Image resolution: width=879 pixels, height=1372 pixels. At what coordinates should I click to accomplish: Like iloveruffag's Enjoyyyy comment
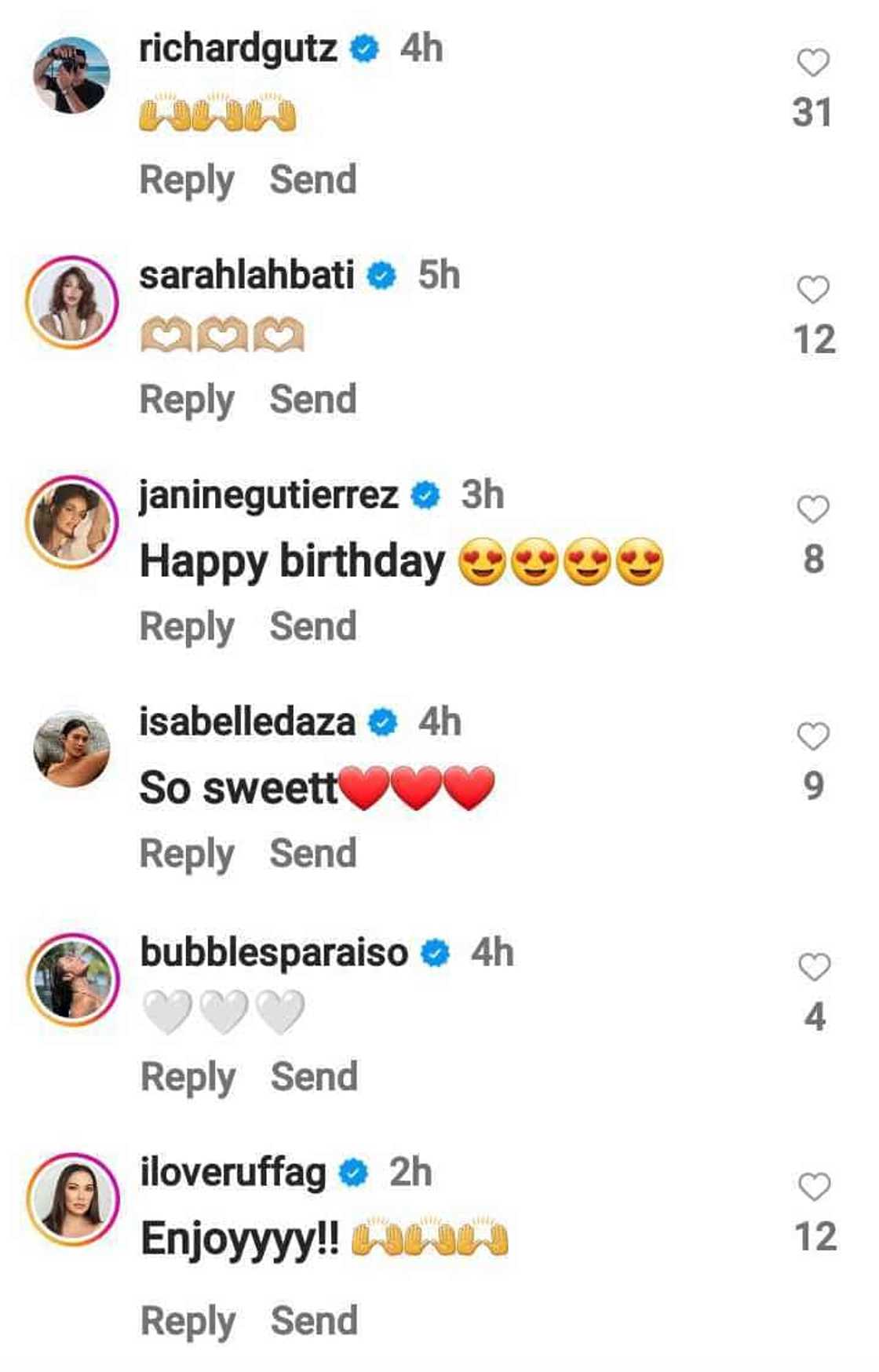coord(814,1187)
